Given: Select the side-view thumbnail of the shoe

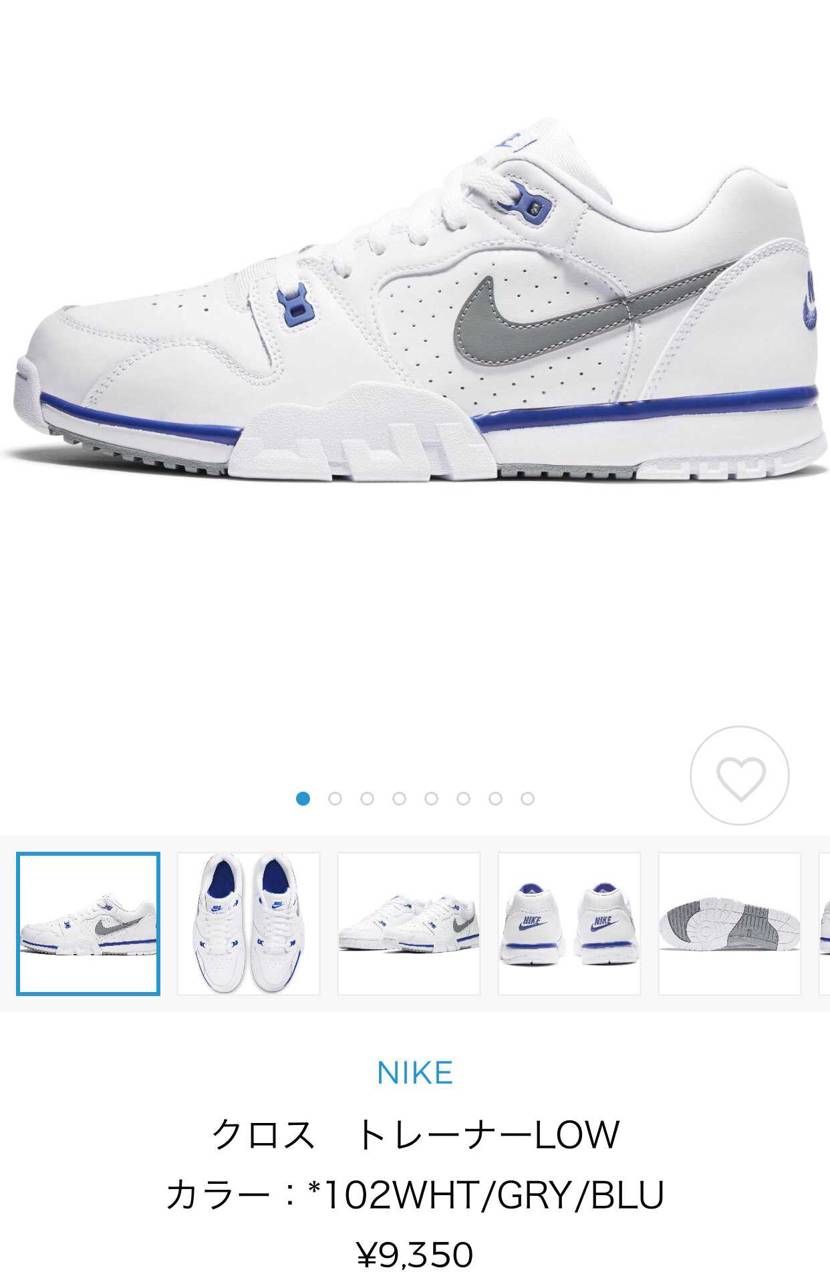Looking at the screenshot, I should 88,923.
